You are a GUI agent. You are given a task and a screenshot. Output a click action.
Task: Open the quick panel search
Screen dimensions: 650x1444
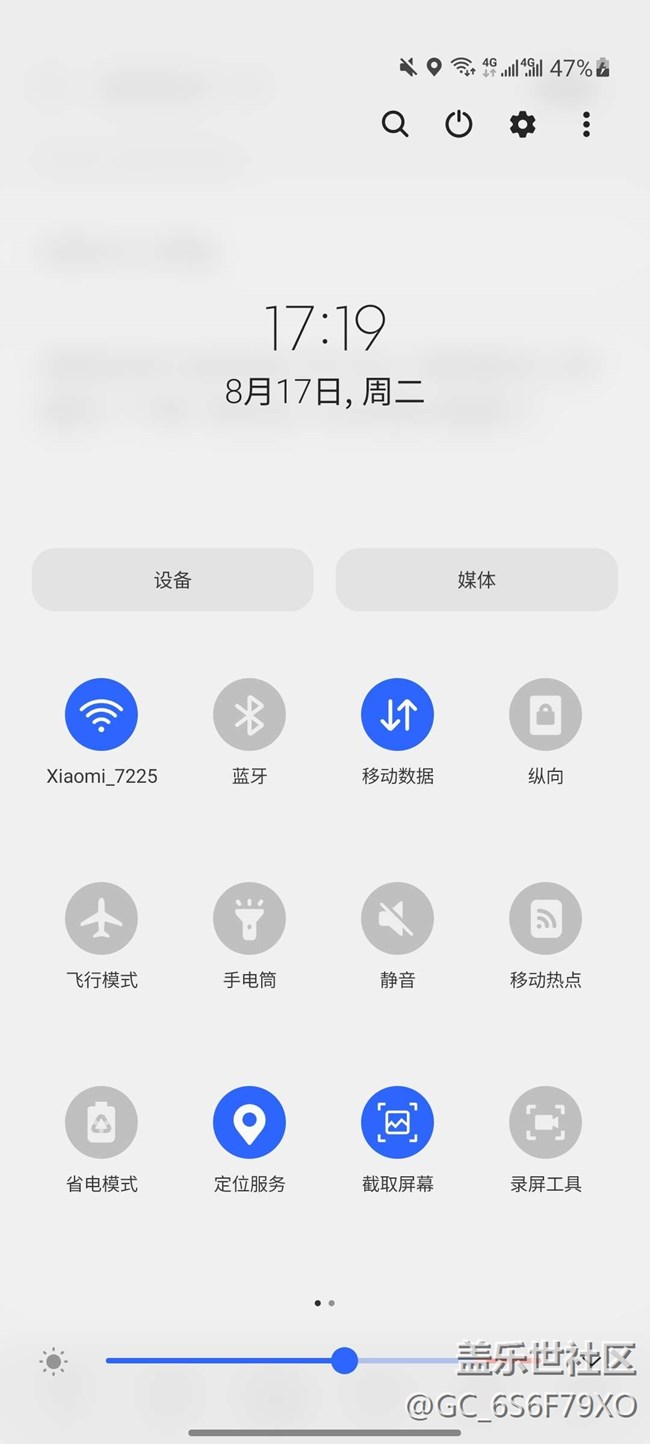coord(395,124)
